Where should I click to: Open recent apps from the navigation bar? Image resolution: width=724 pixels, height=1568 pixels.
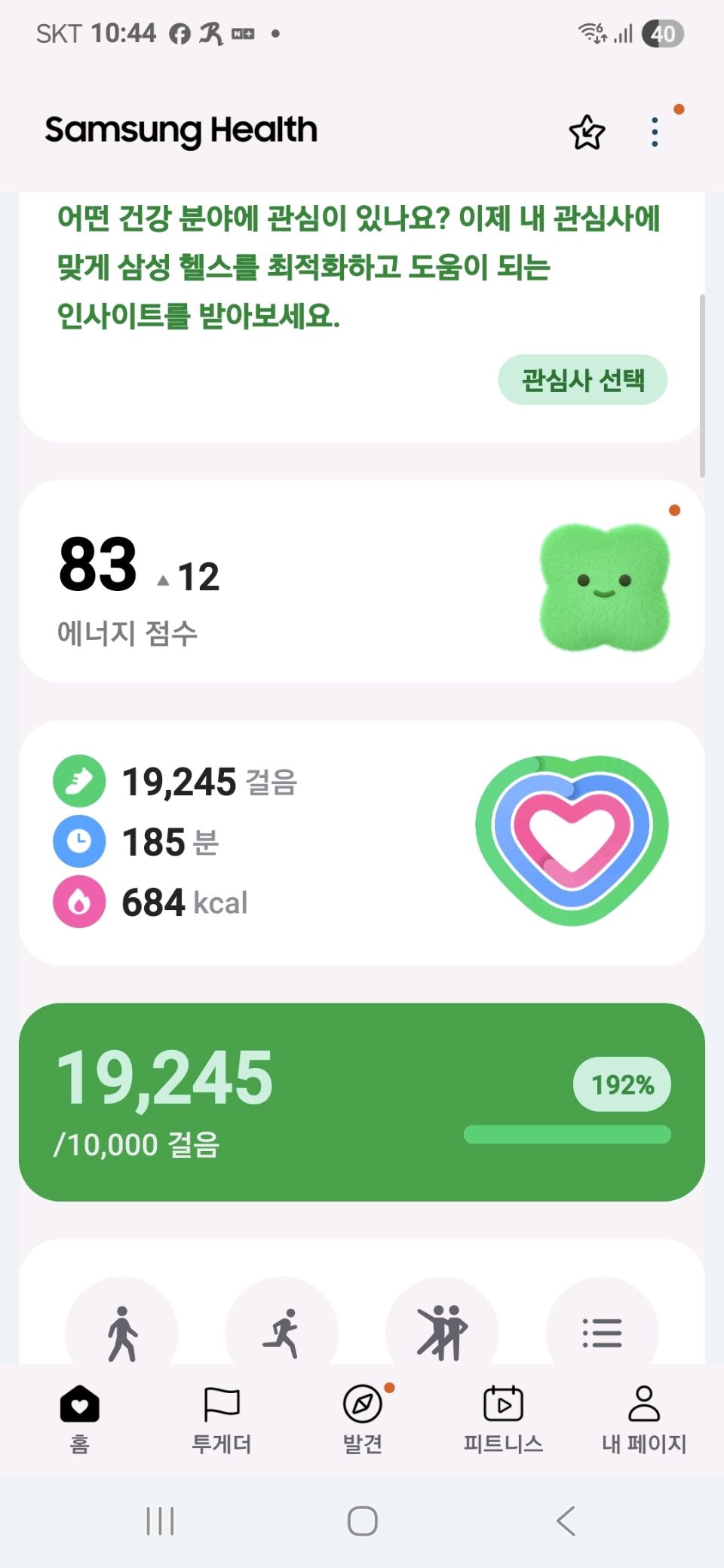tap(160, 1521)
